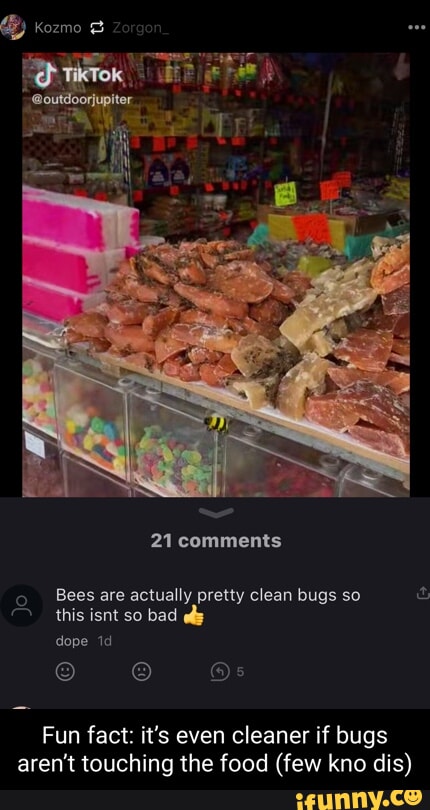Viewport: 430px width, 810px height.
Task: Open the three-dot overflow menu
Action: 416,27
